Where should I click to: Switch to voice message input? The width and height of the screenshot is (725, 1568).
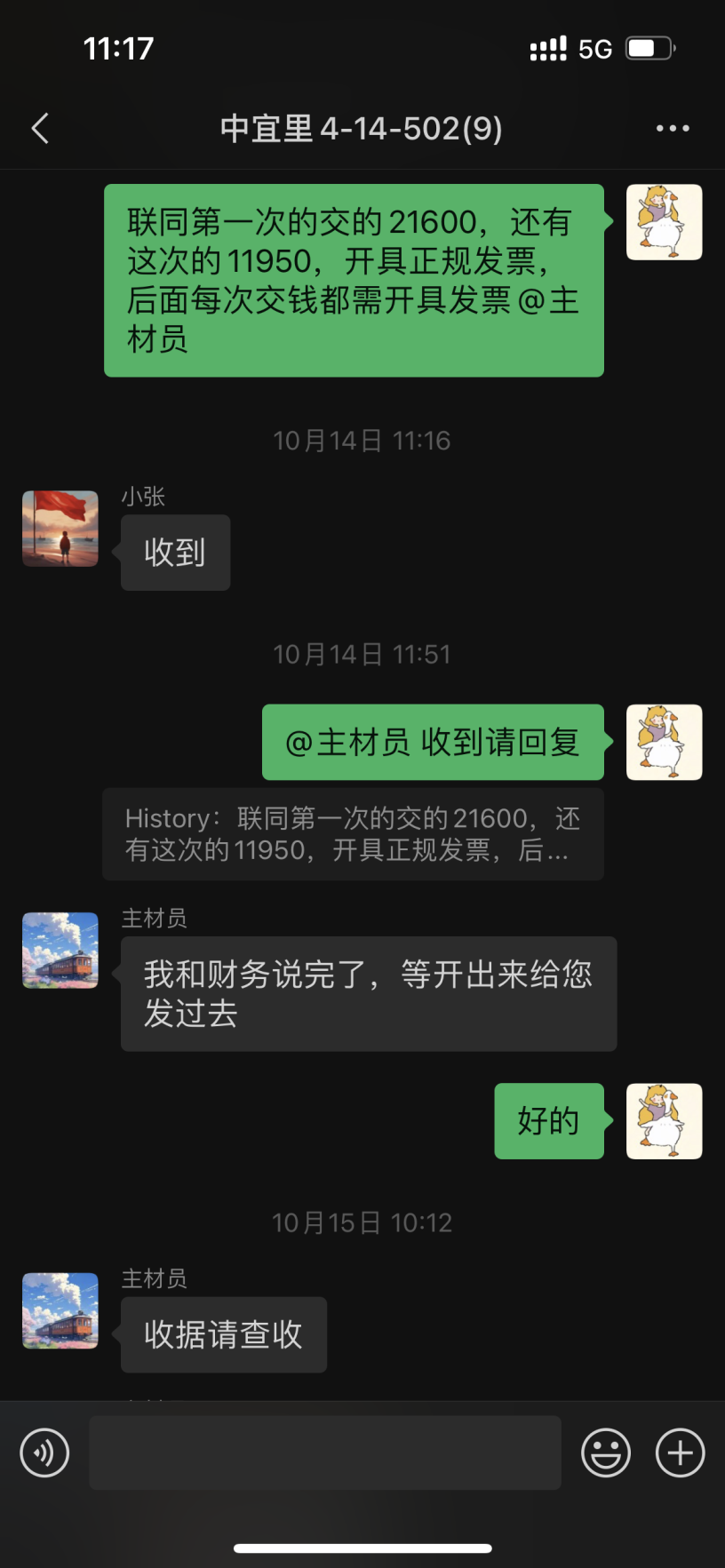click(x=44, y=1453)
